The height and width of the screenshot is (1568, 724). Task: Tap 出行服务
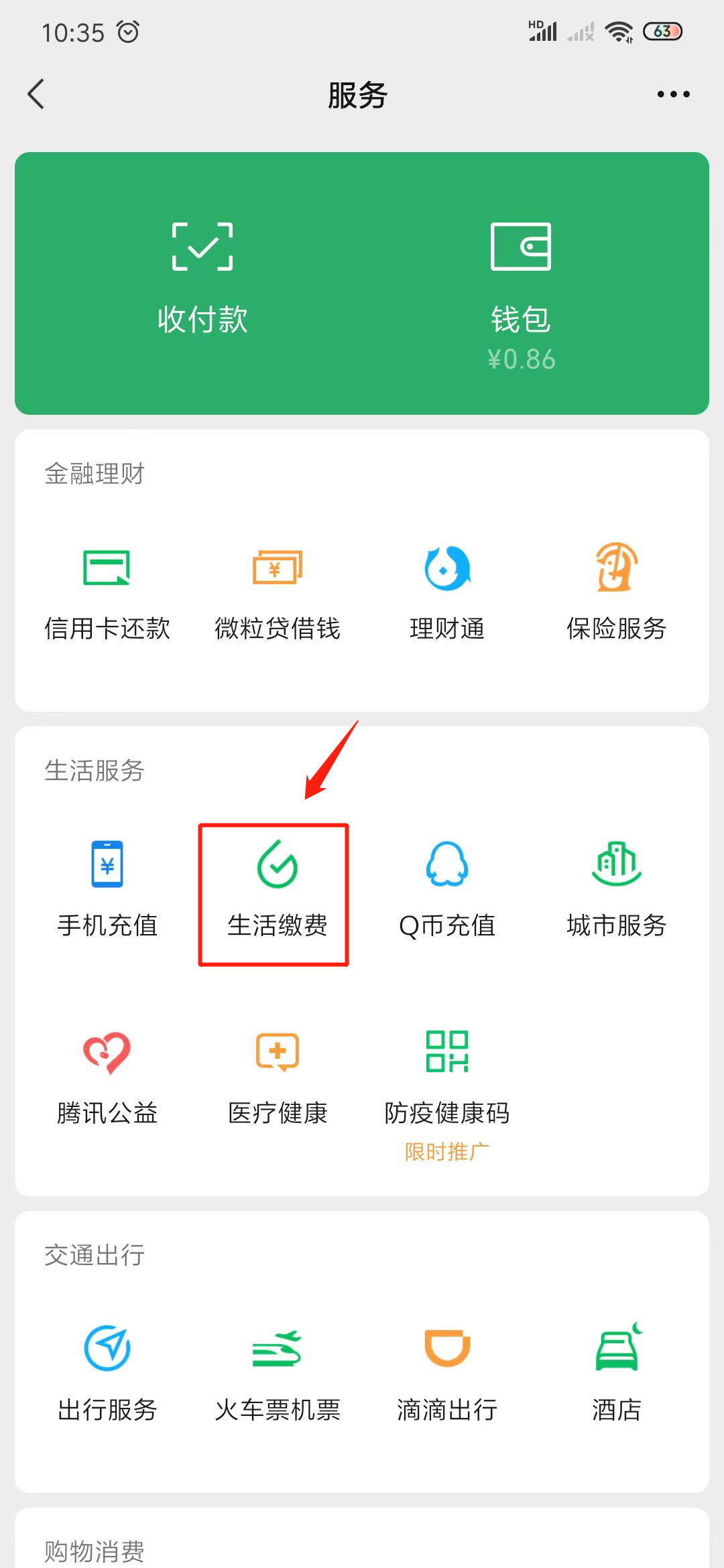107,1374
